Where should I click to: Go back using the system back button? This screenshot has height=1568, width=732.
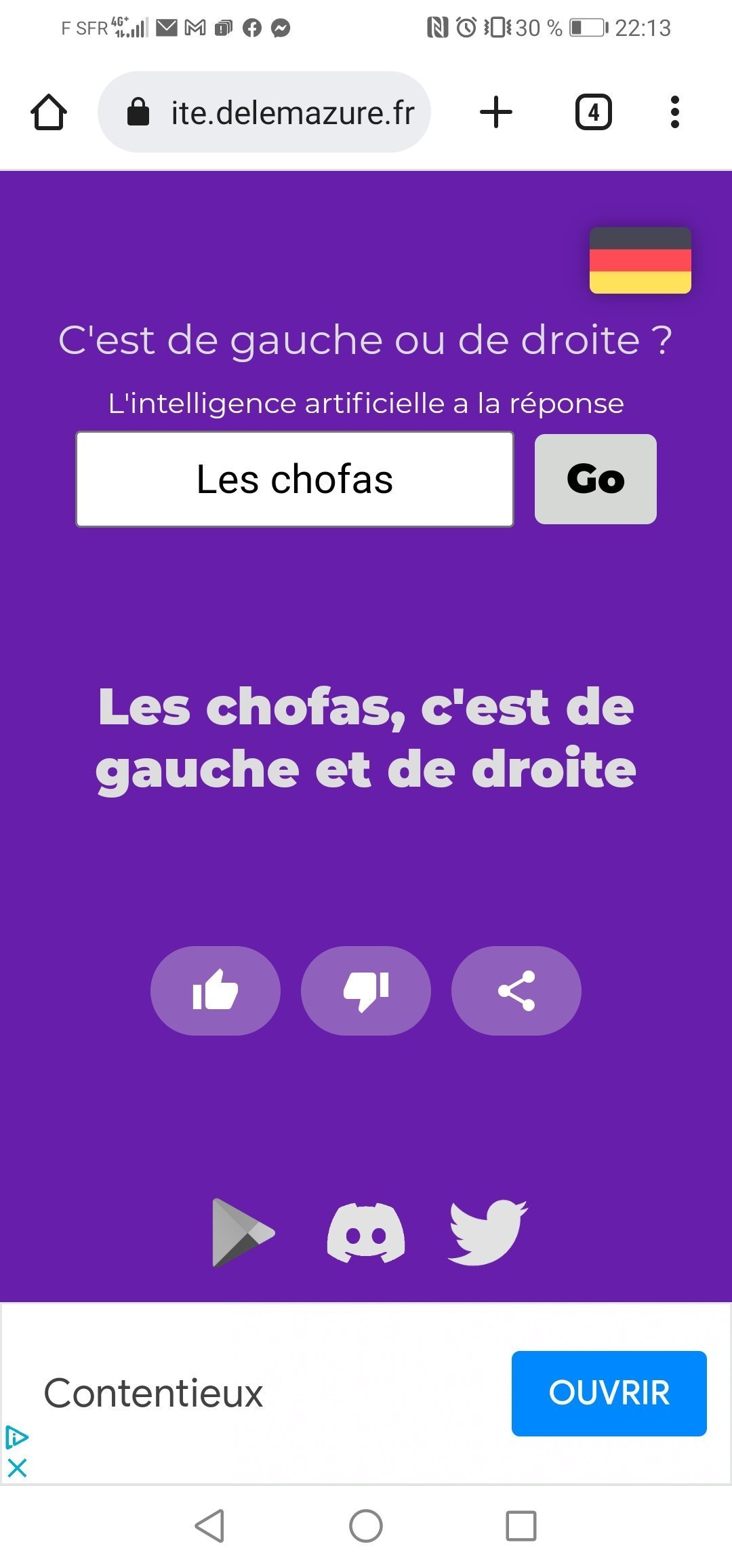pyautogui.click(x=209, y=1526)
